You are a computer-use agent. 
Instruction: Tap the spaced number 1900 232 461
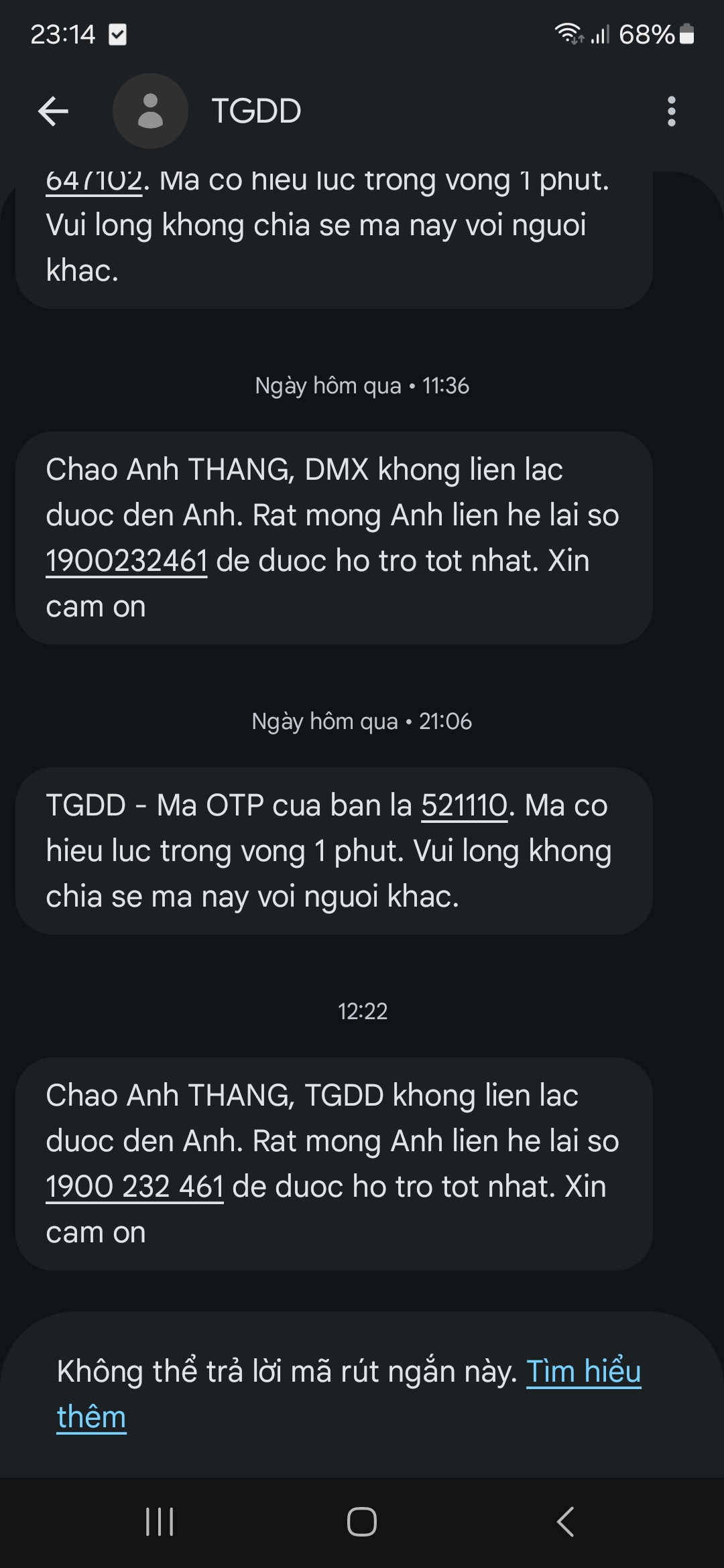(135, 1187)
